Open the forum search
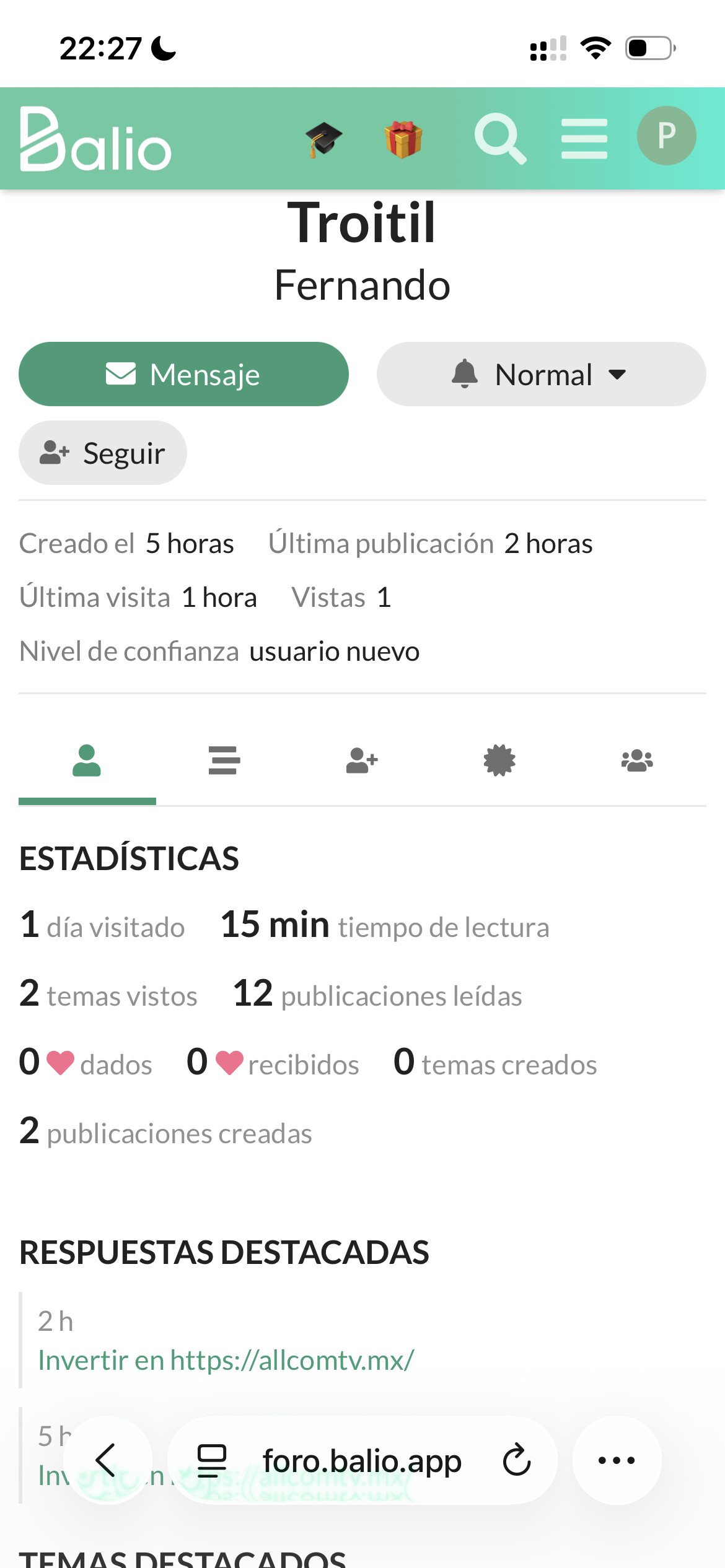 499,139
